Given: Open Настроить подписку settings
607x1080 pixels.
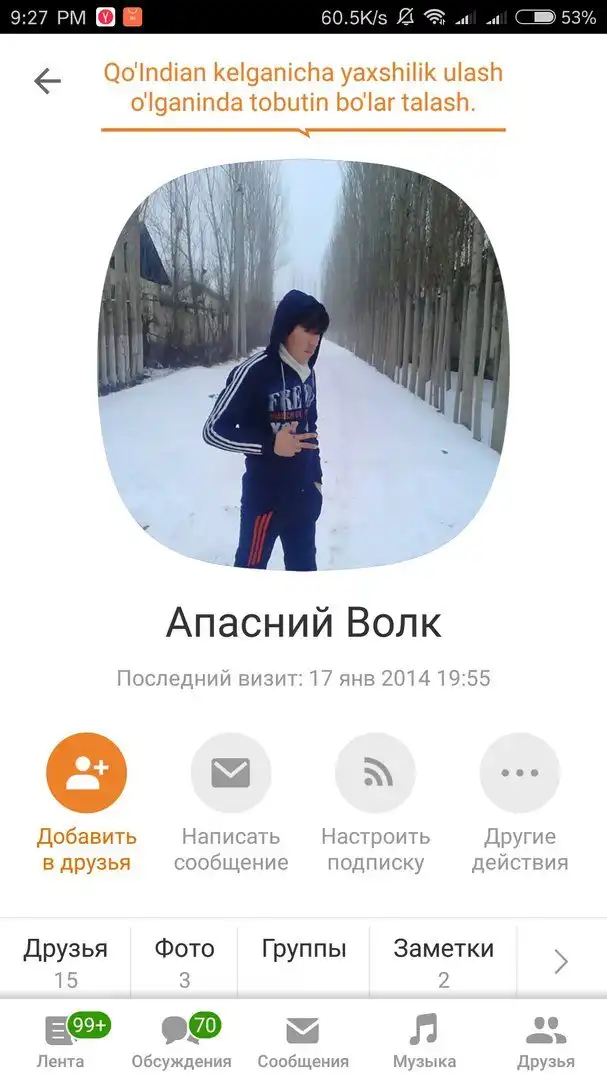Looking at the screenshot, I should 375,773.
